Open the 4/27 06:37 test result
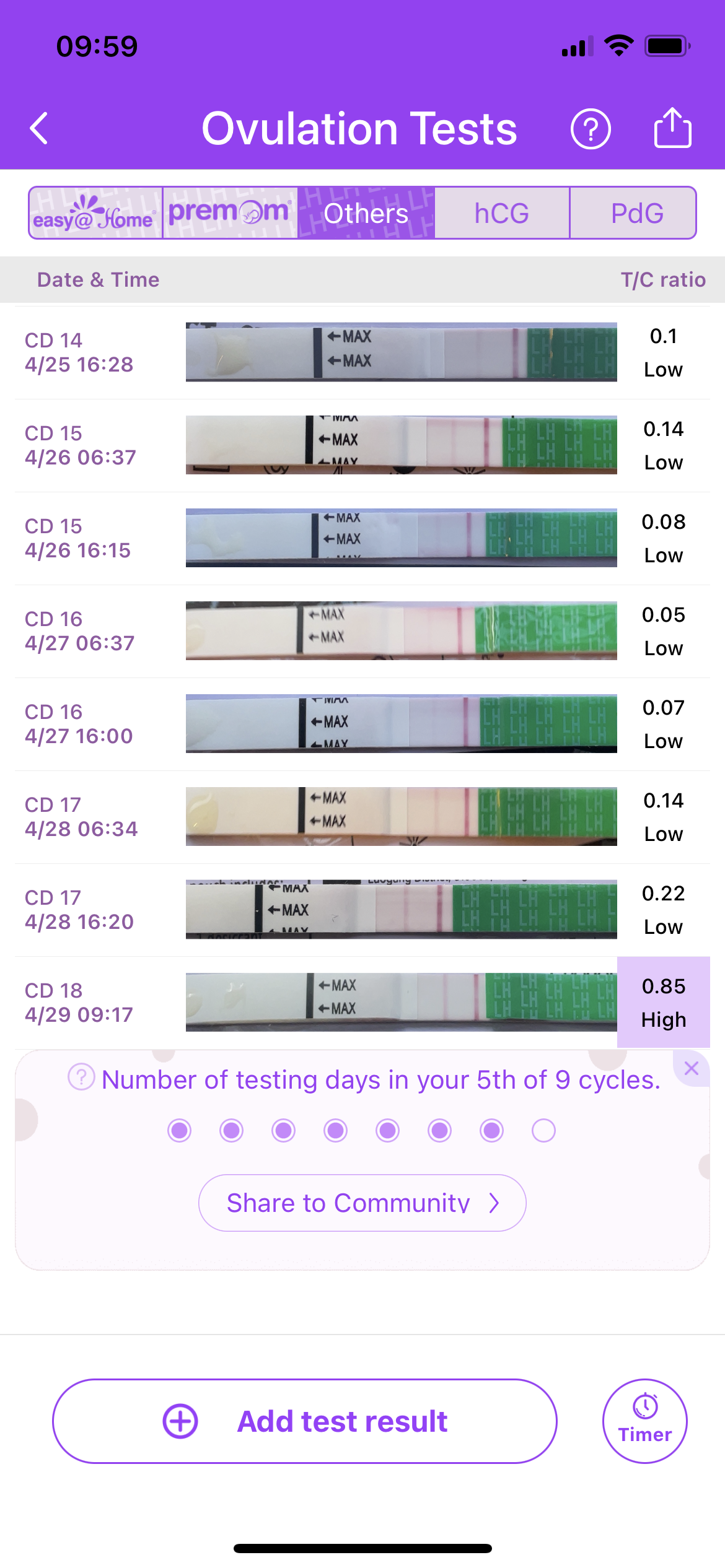 click(362, 631)
